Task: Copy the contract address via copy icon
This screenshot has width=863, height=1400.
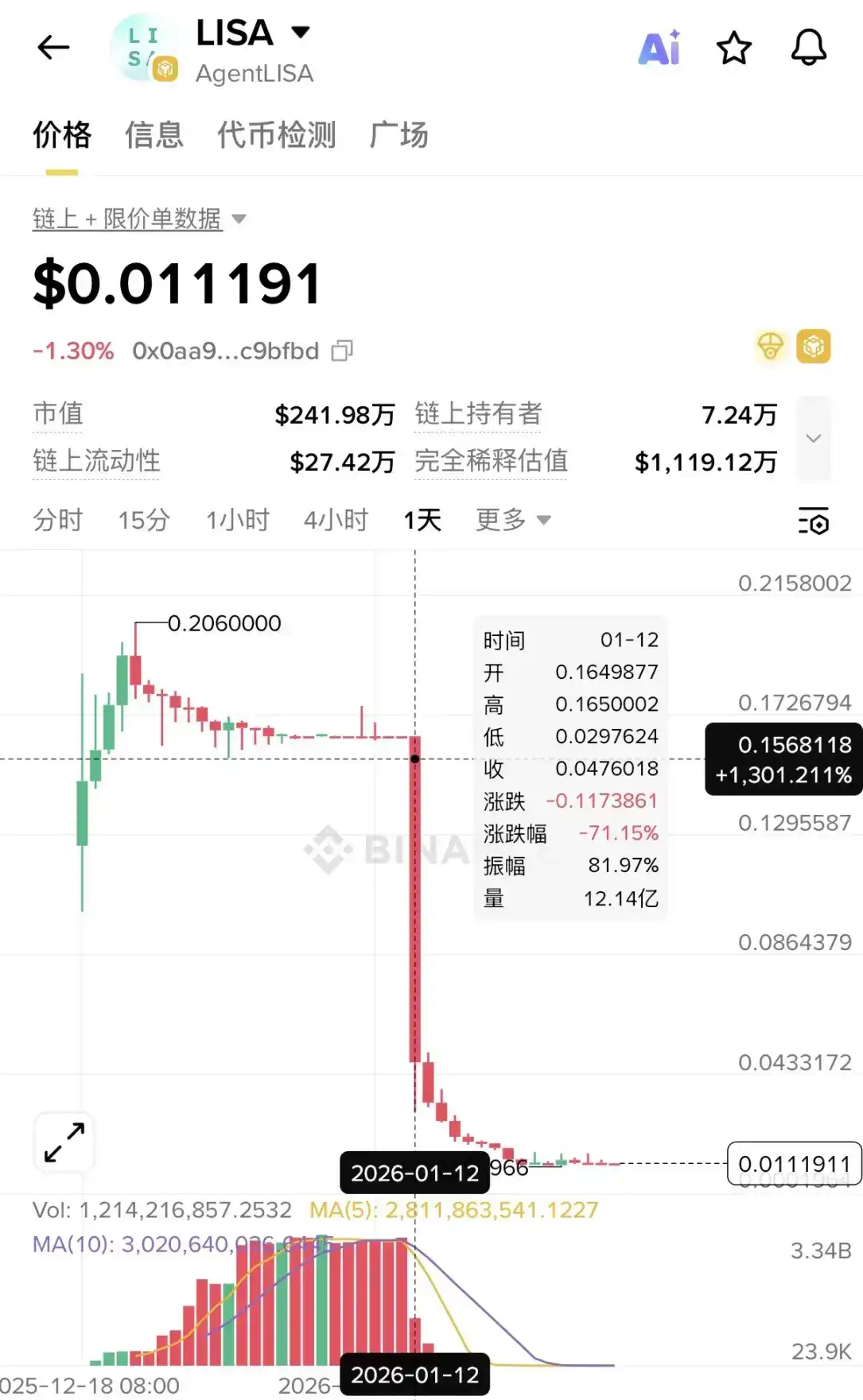Action: [342, 351]
